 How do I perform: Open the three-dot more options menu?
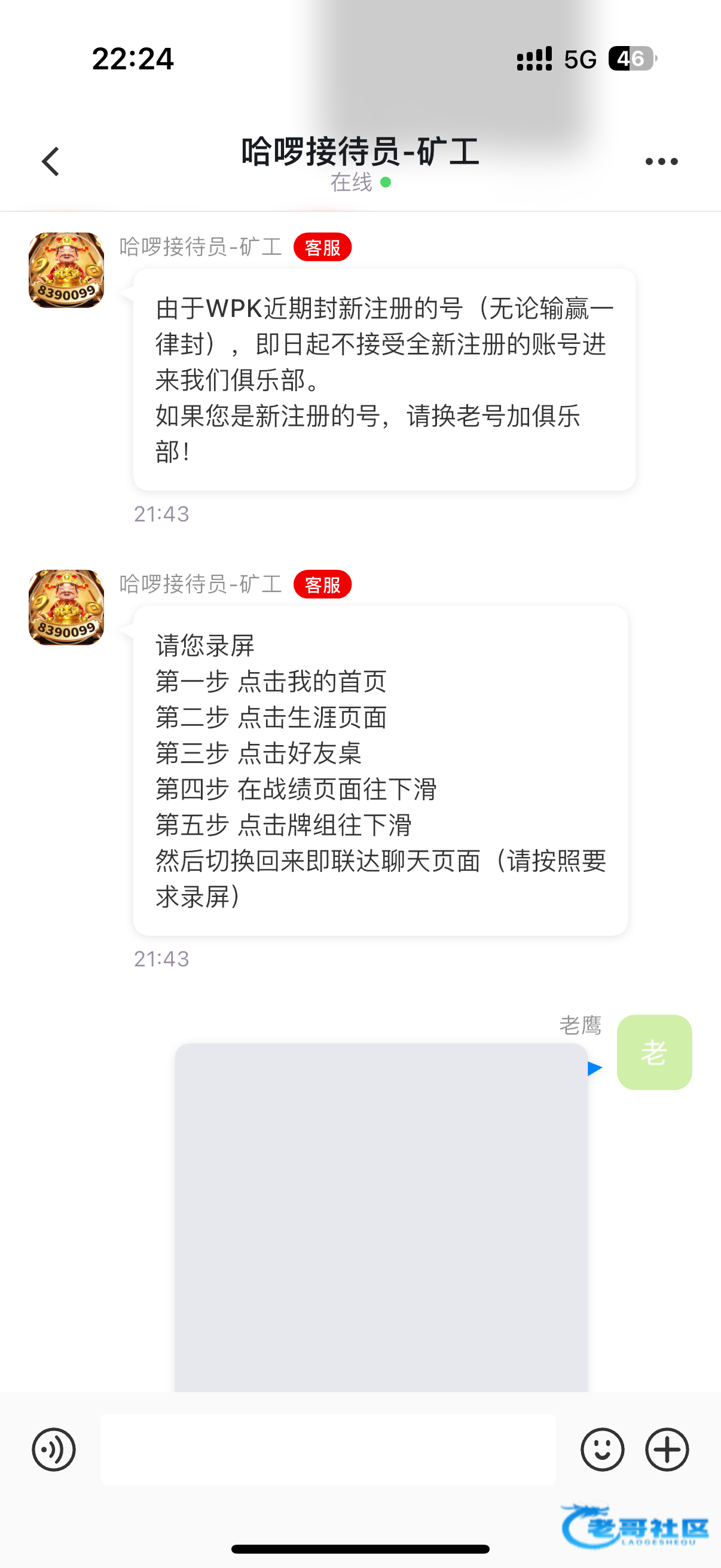pos(661,161)
